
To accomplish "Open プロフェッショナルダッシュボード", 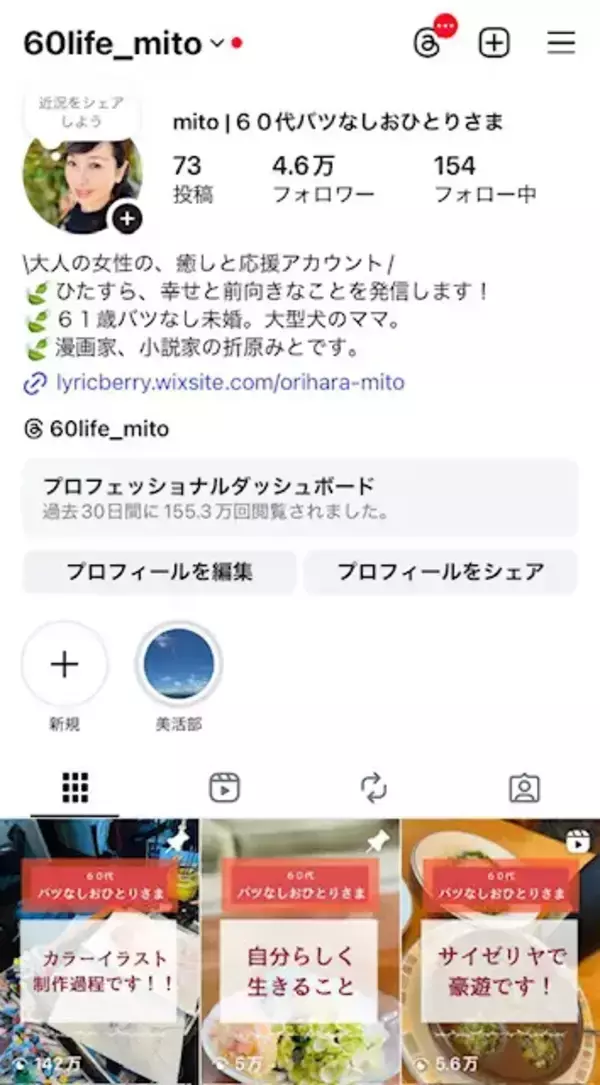I will tap(300, 498).
